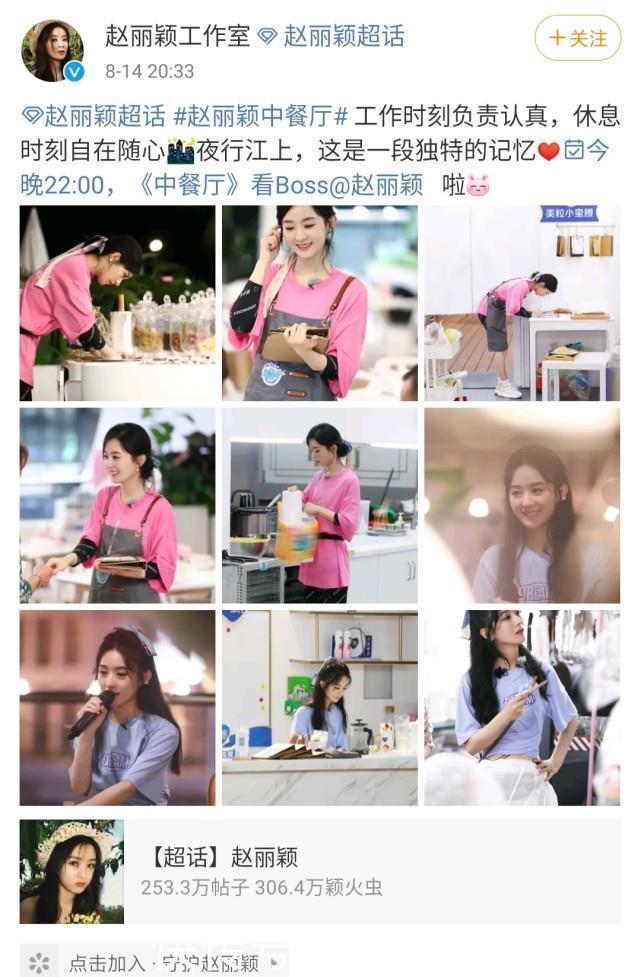View blurred warm-toned portrait photo
The width and height of the screenshot is (641, 977).
(521, 505)
